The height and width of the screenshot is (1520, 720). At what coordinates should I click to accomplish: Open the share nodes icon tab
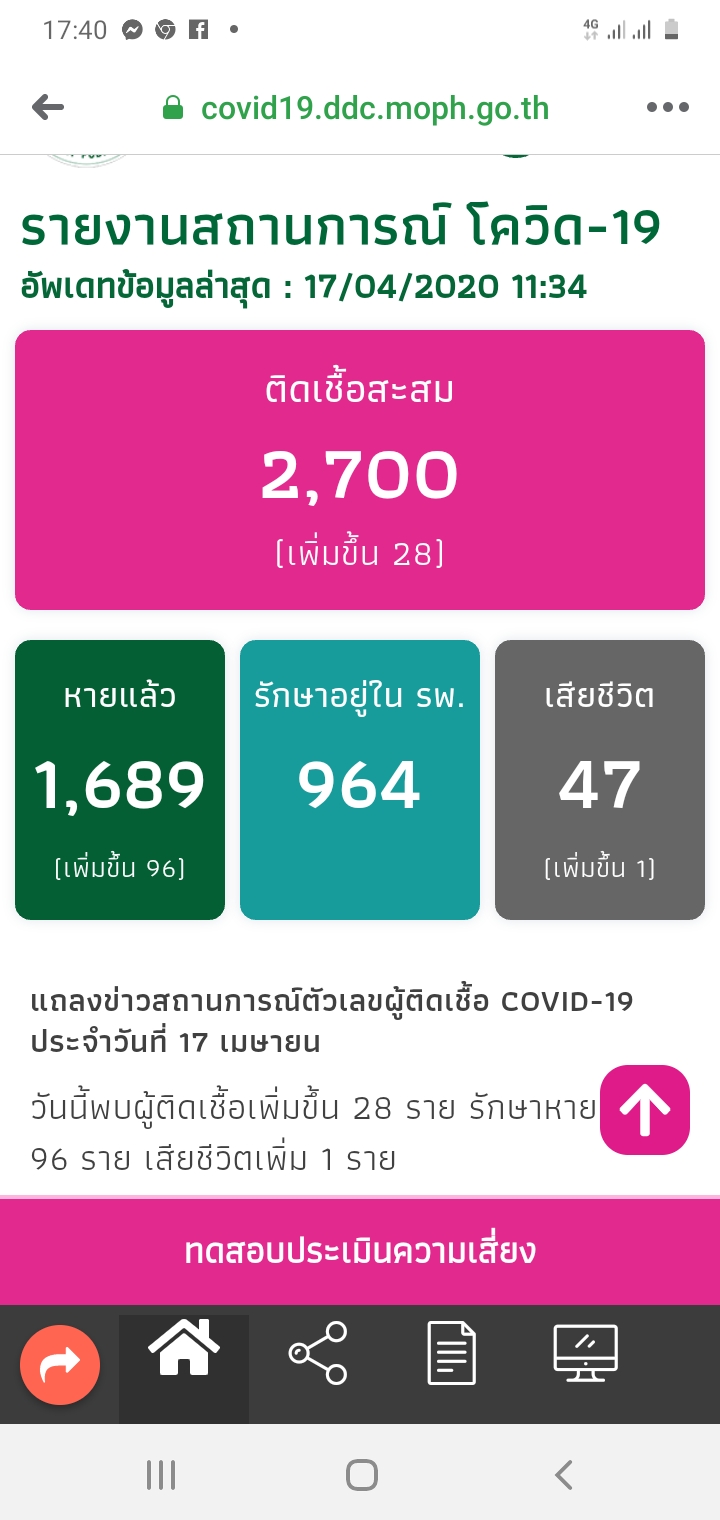[318, 1352]
